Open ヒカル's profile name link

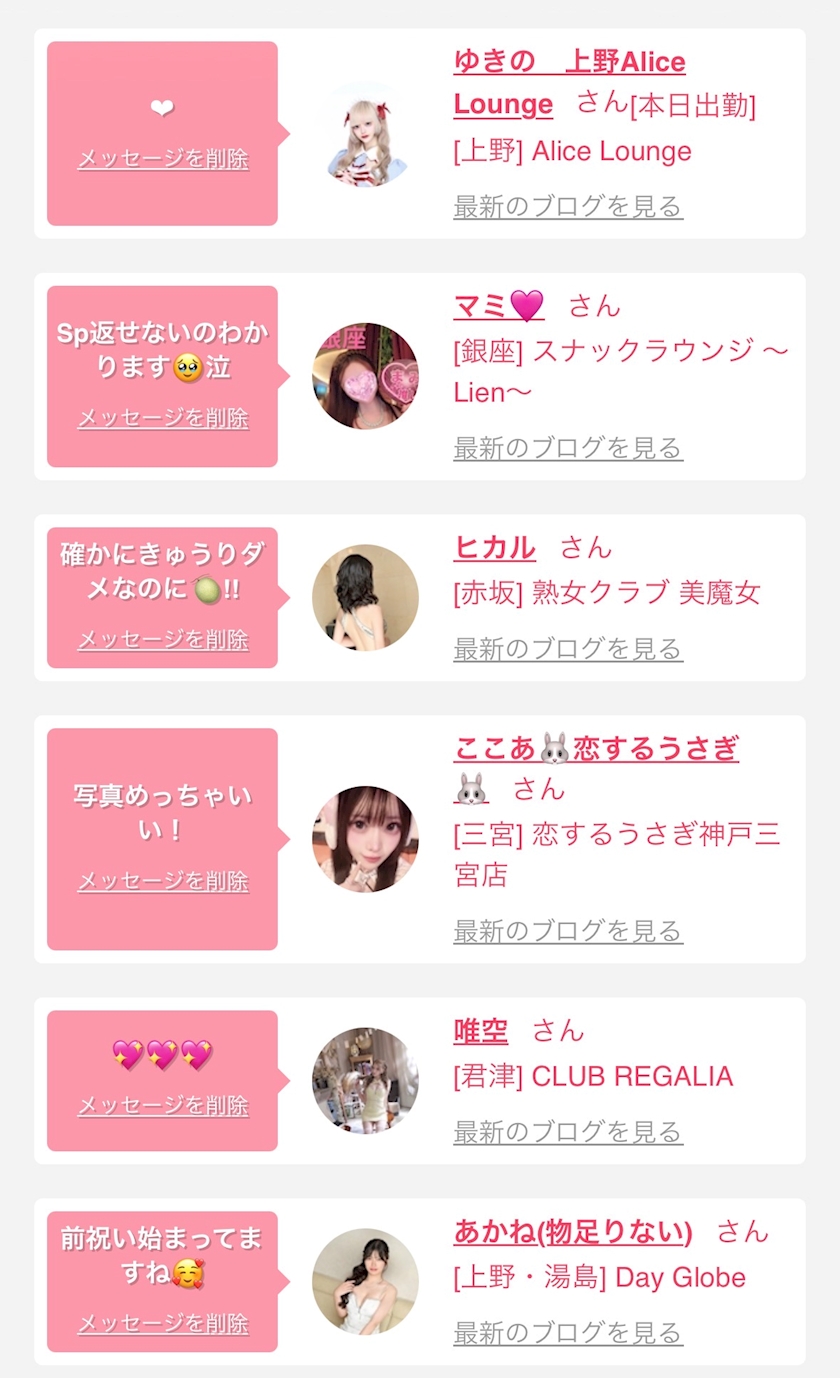pos(494,547)
